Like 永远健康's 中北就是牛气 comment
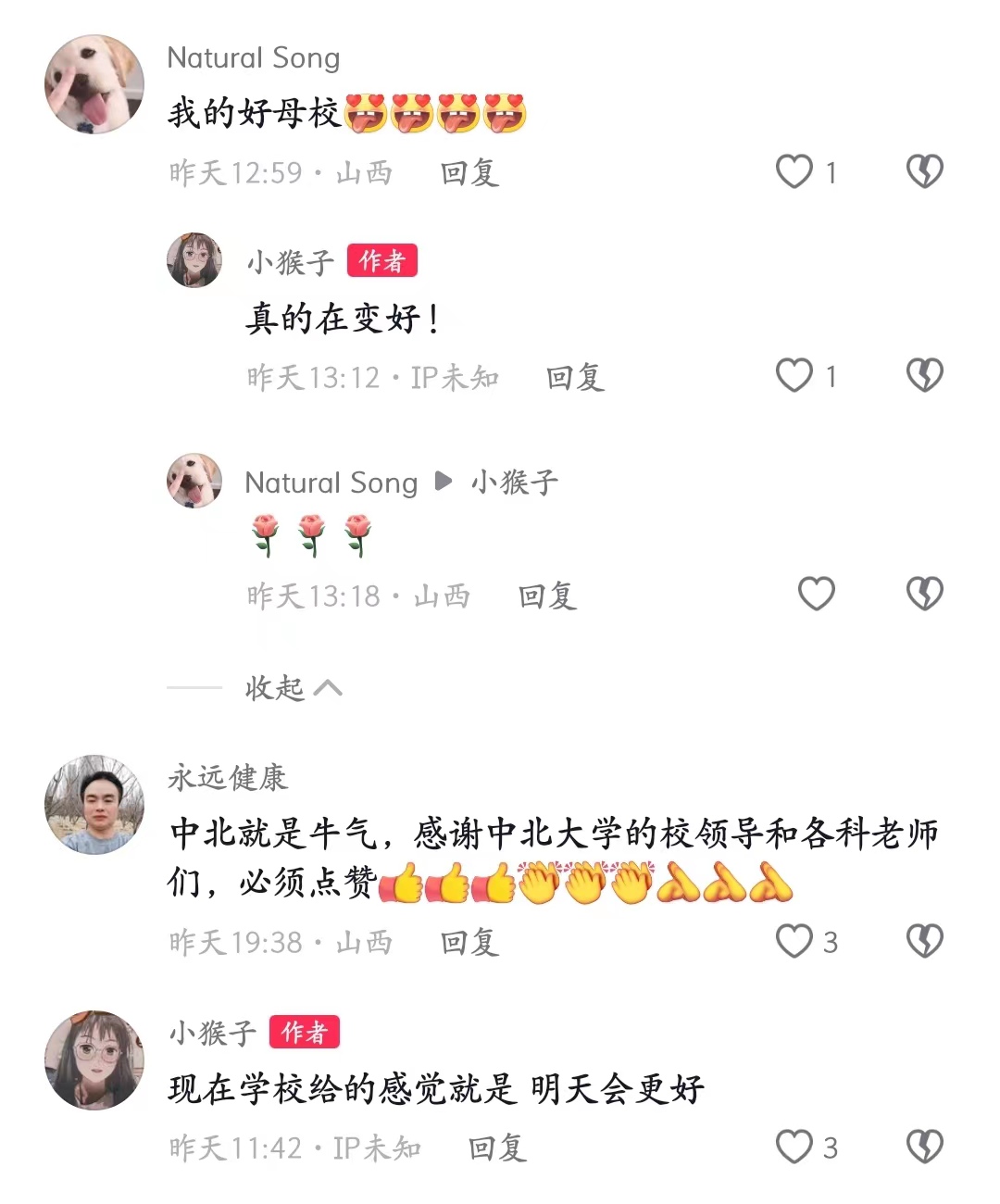 click(794, 942)
